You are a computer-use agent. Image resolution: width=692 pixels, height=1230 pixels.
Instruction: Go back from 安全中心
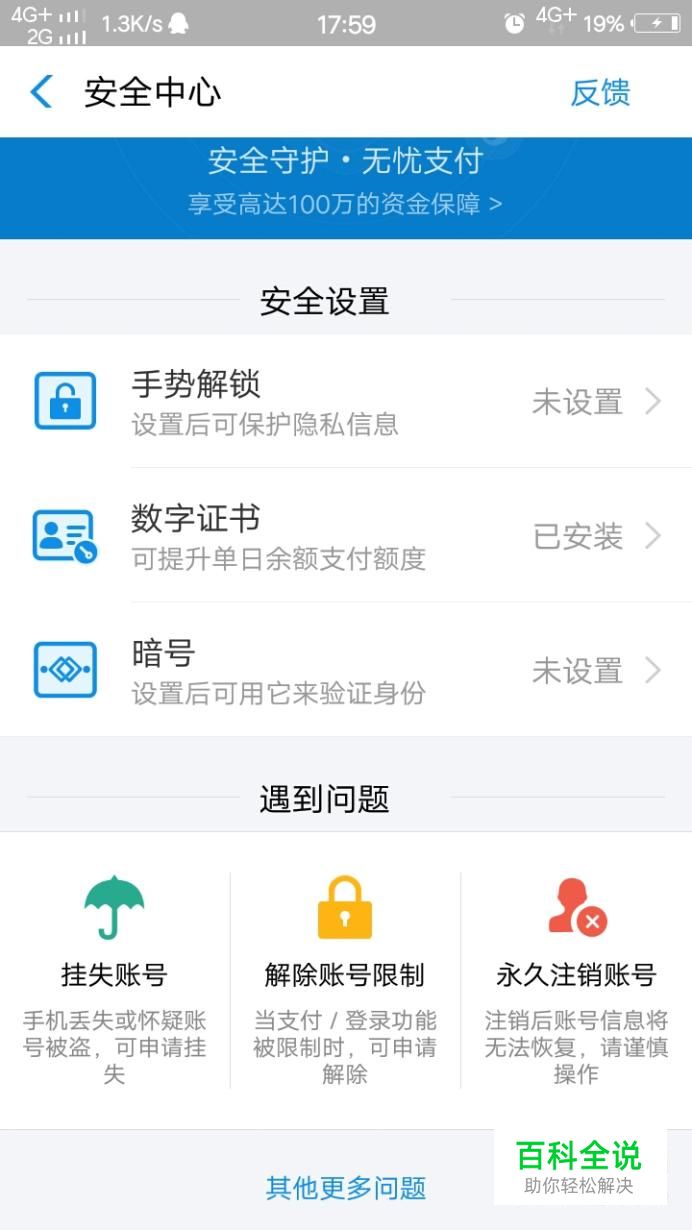41,92
